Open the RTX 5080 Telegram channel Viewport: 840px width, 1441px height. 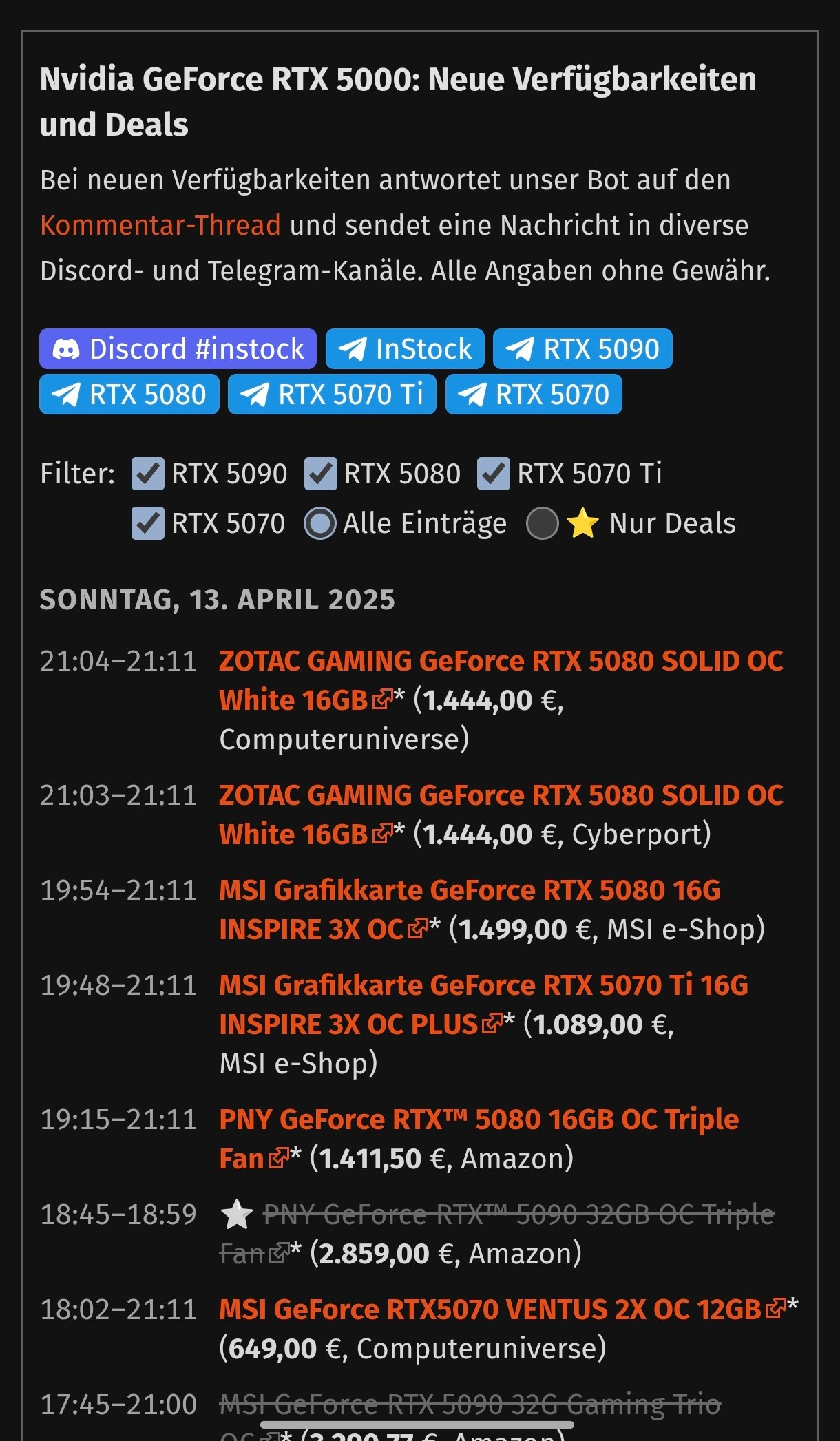(x=129, y=395)
